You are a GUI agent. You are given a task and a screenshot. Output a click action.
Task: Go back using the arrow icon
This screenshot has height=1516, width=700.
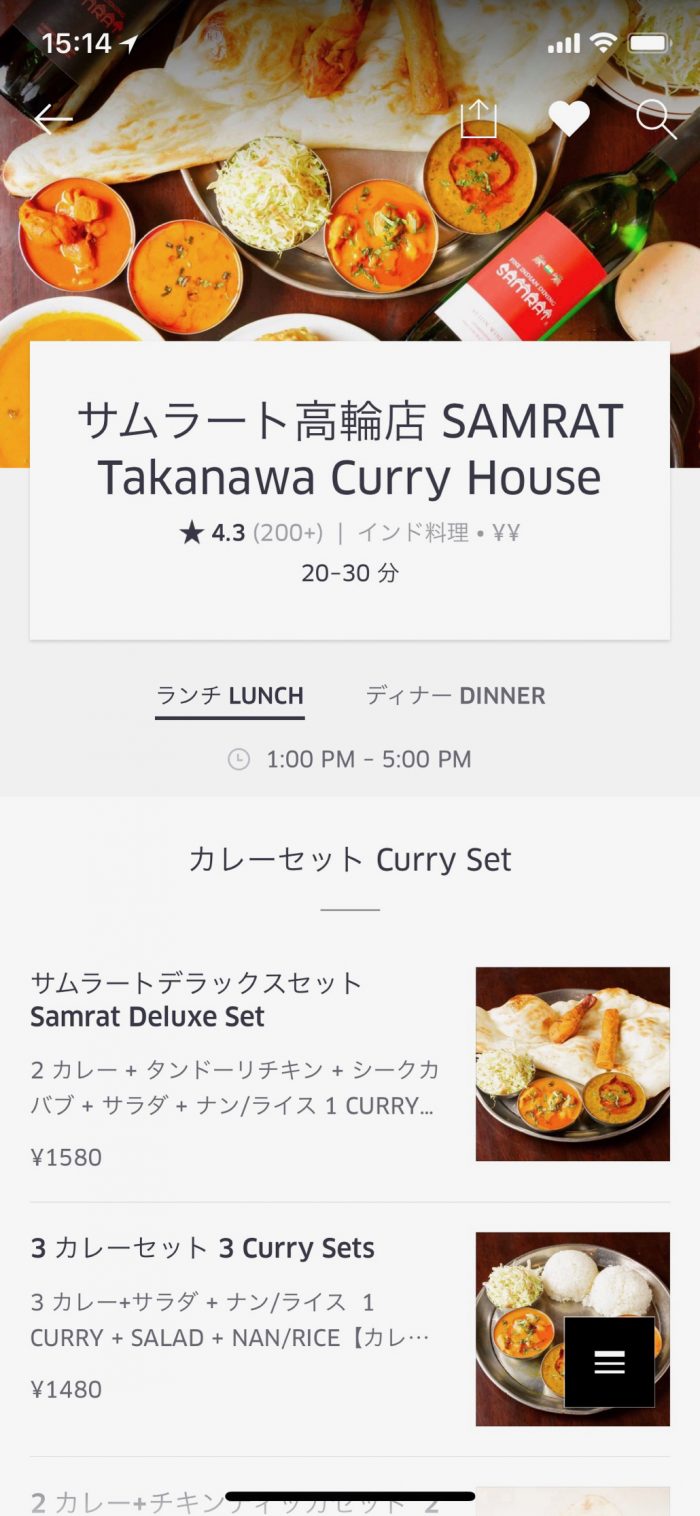tap(53, 120)
